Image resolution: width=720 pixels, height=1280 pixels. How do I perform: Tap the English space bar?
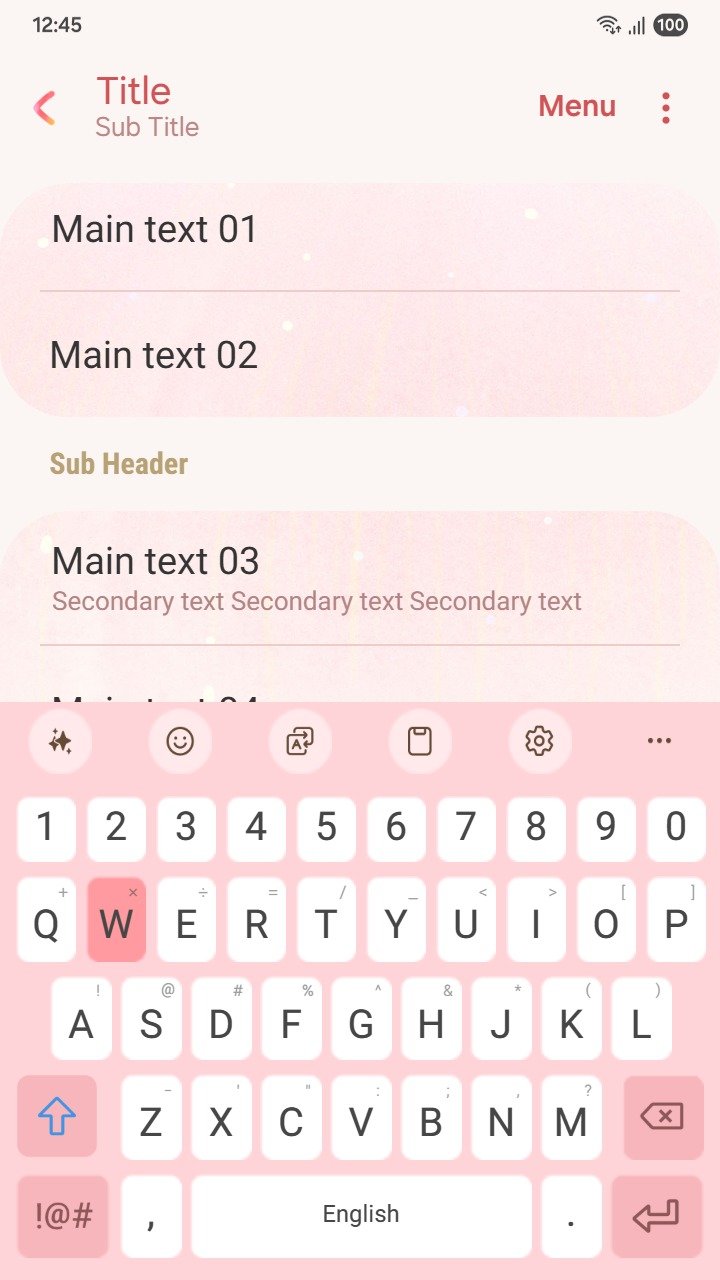coord(361,1216)
